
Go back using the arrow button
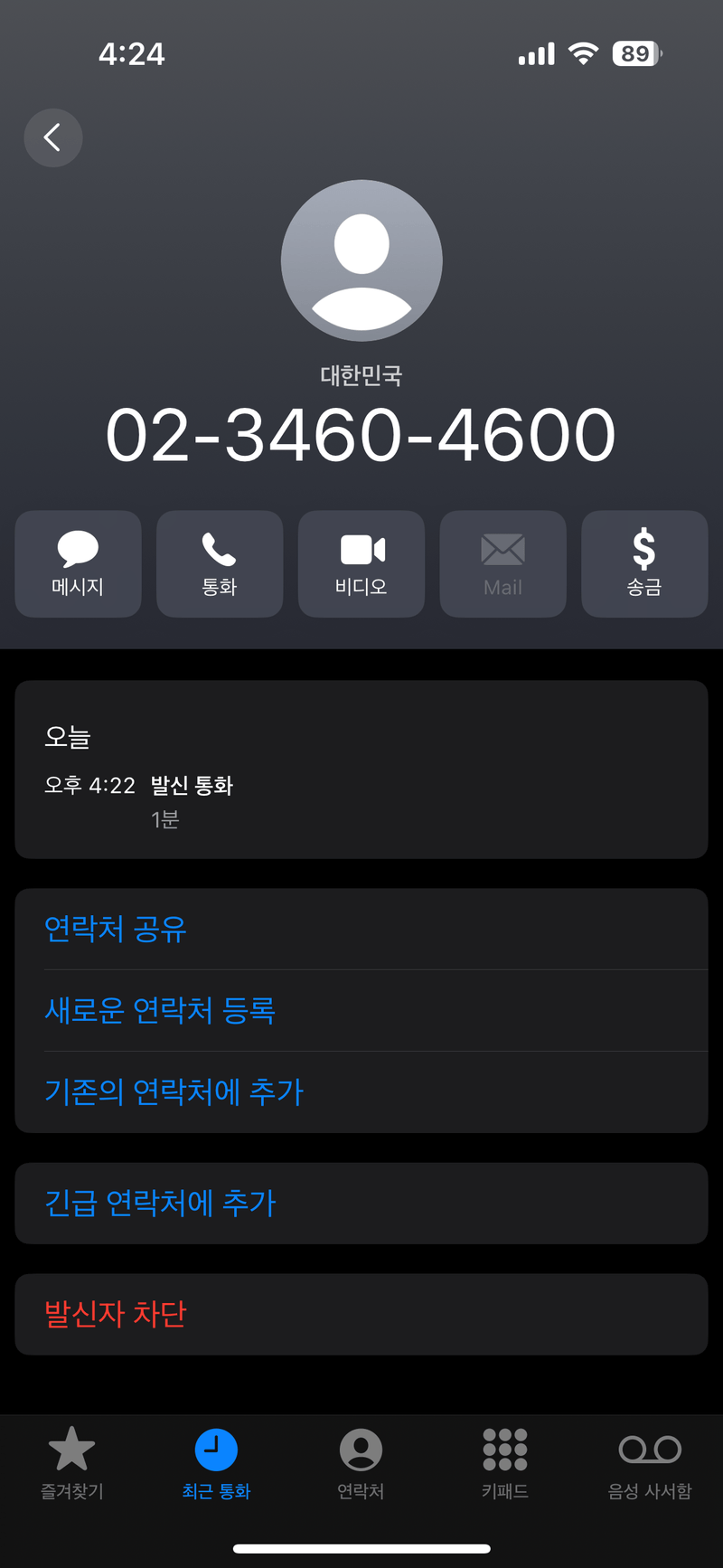pos(52,137)
